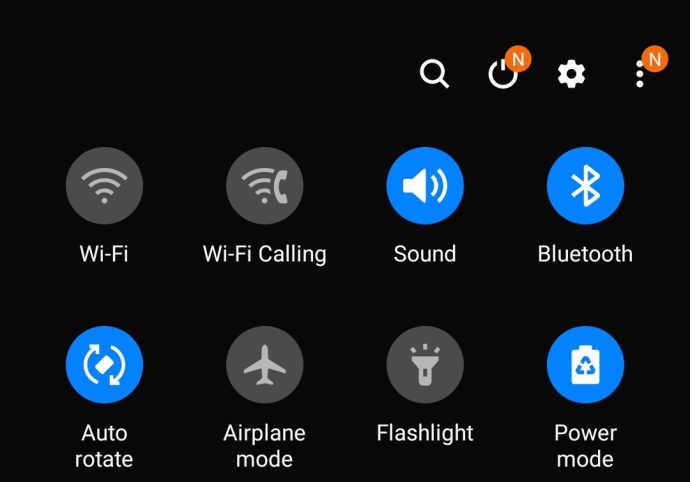Turn on Wi-Fi
Screen dimensions: 690x482
click(x=104, y=186)
